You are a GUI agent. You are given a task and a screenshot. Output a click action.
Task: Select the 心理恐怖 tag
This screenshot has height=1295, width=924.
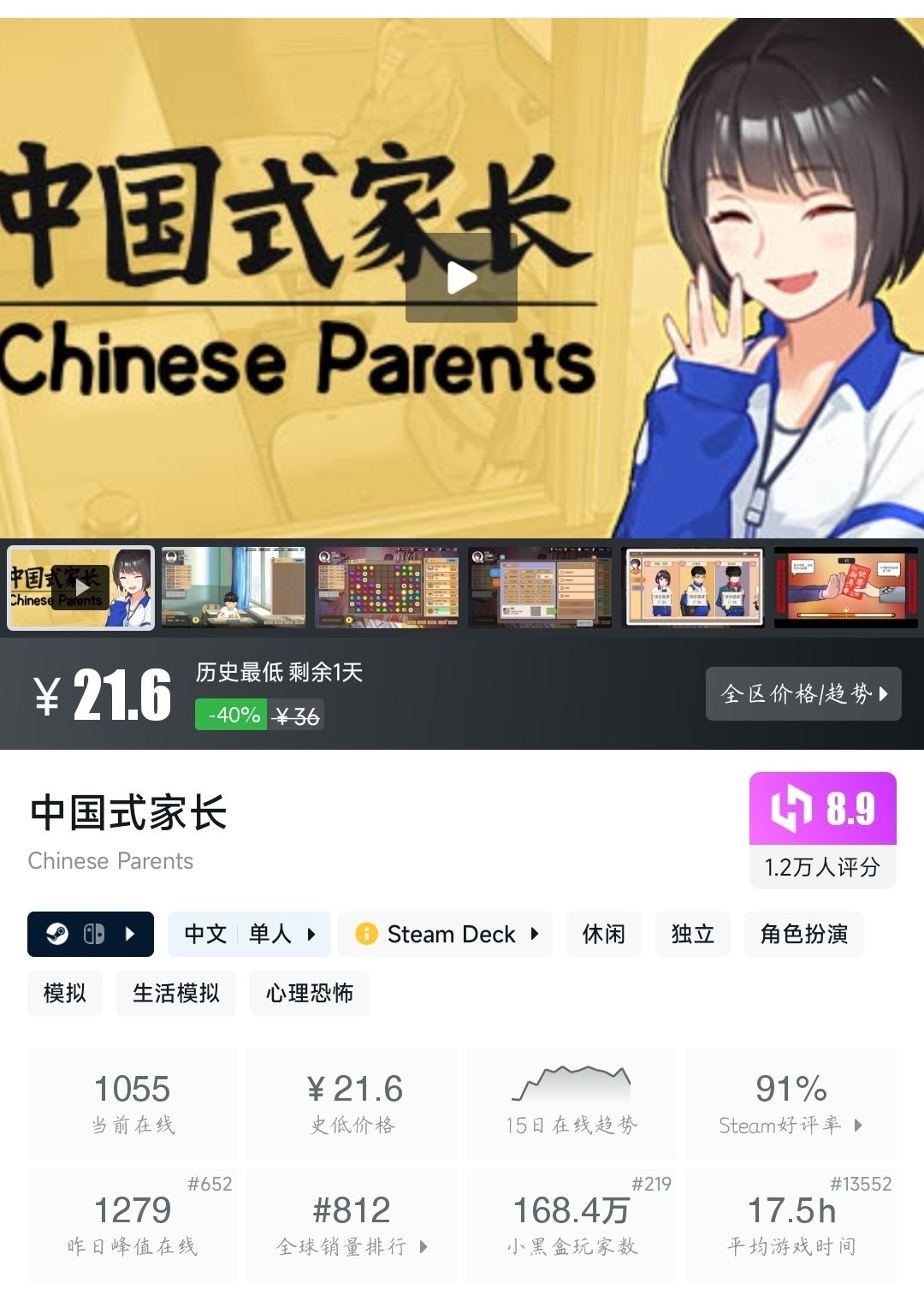point(309,993)
